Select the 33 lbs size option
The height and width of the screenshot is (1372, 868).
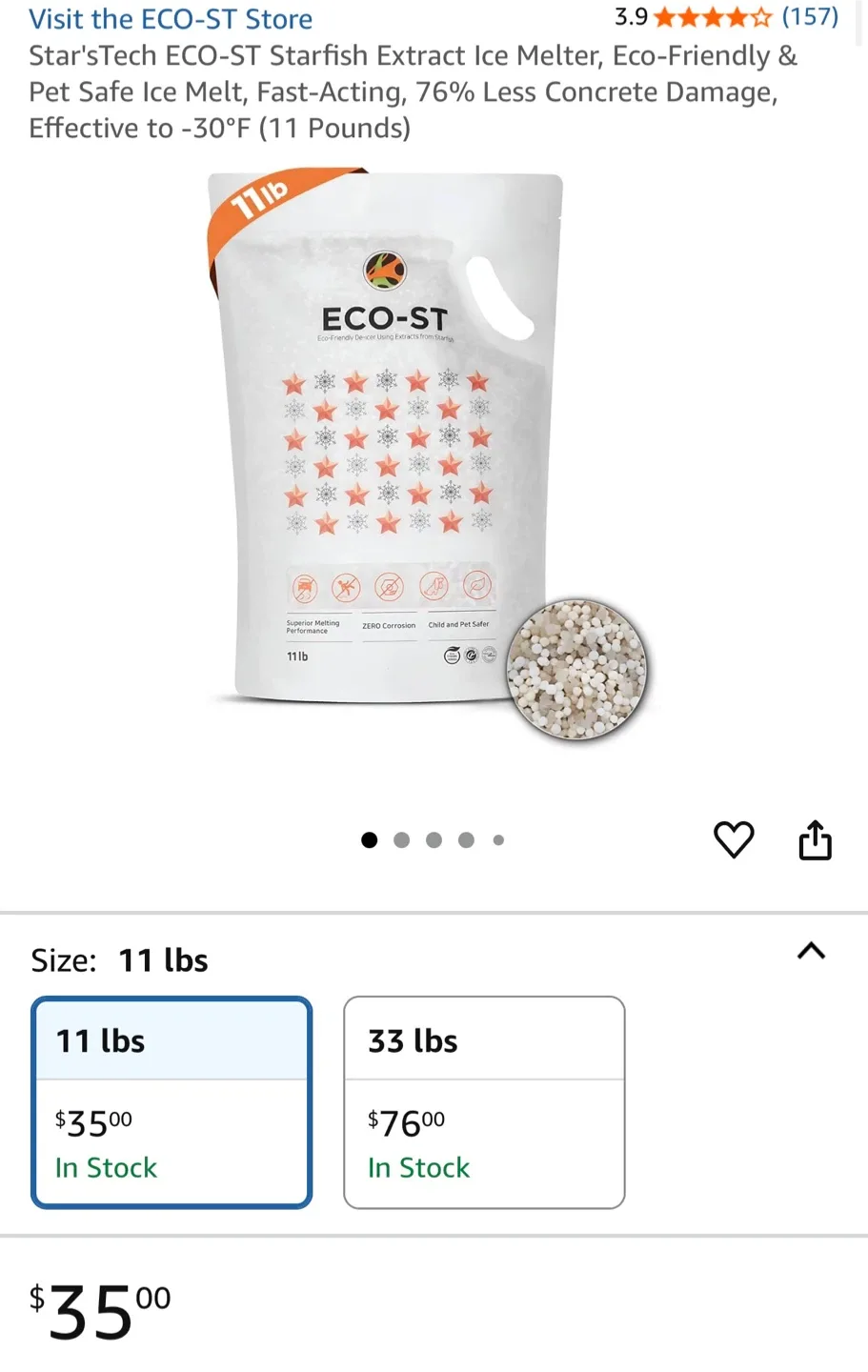(484, 1102)
